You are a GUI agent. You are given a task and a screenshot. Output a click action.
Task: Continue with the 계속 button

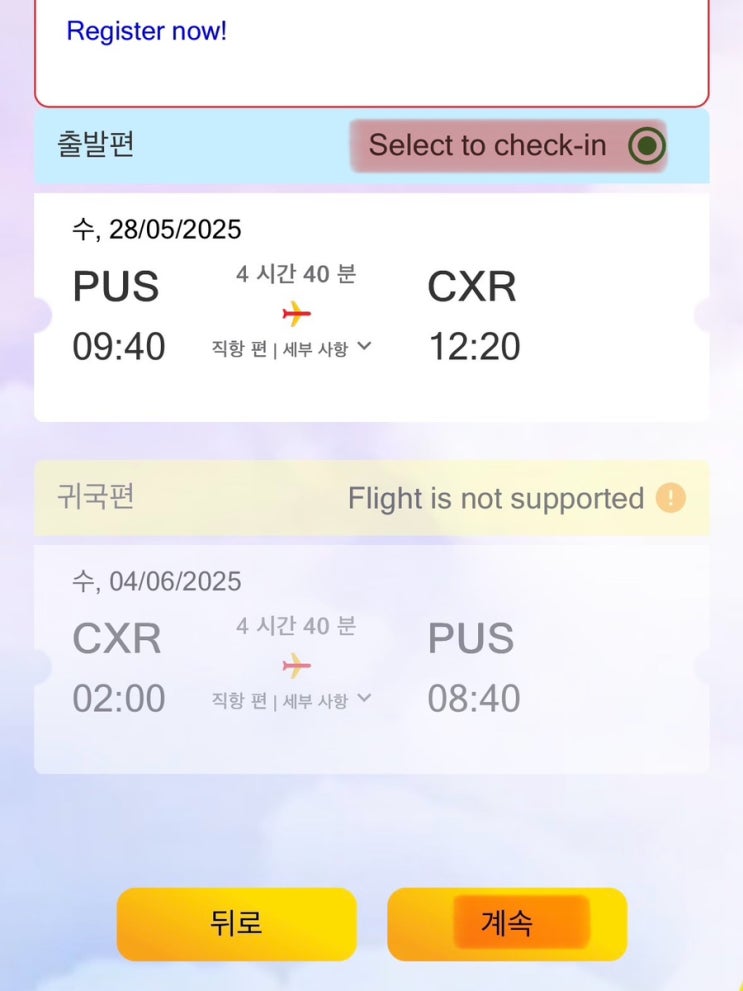507,923
